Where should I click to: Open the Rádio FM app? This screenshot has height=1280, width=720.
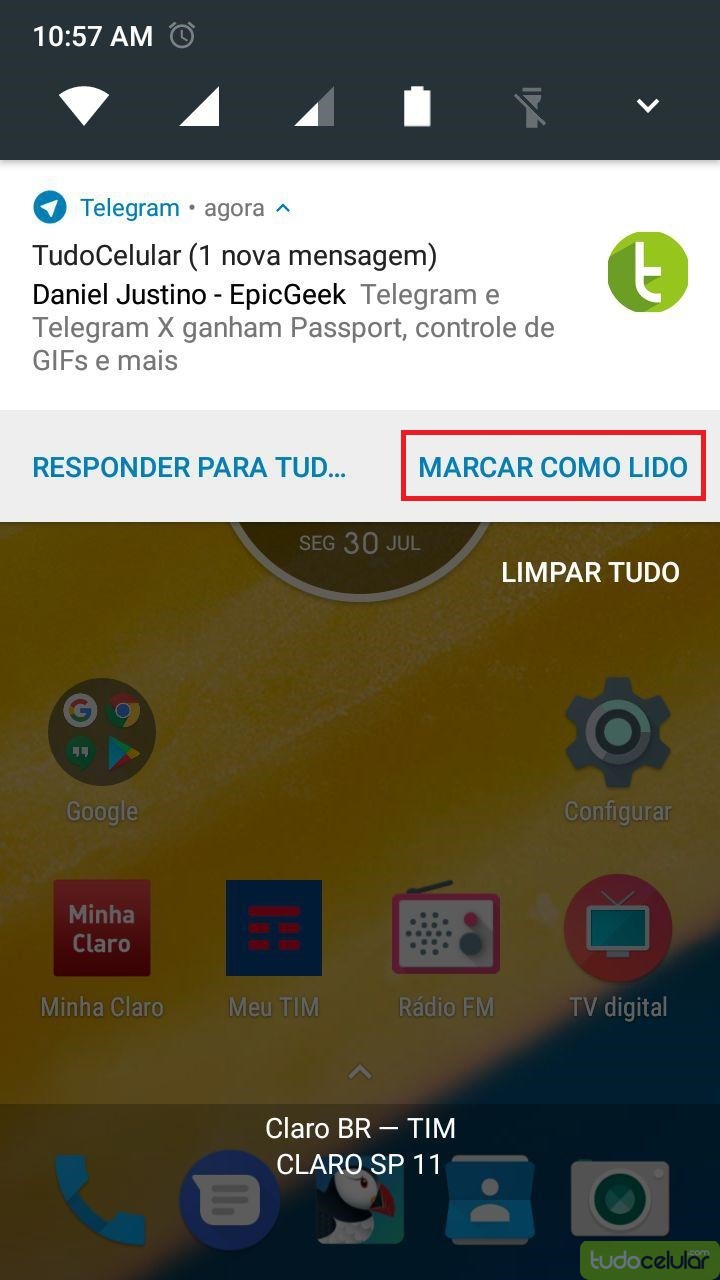[x=446, y=927]
